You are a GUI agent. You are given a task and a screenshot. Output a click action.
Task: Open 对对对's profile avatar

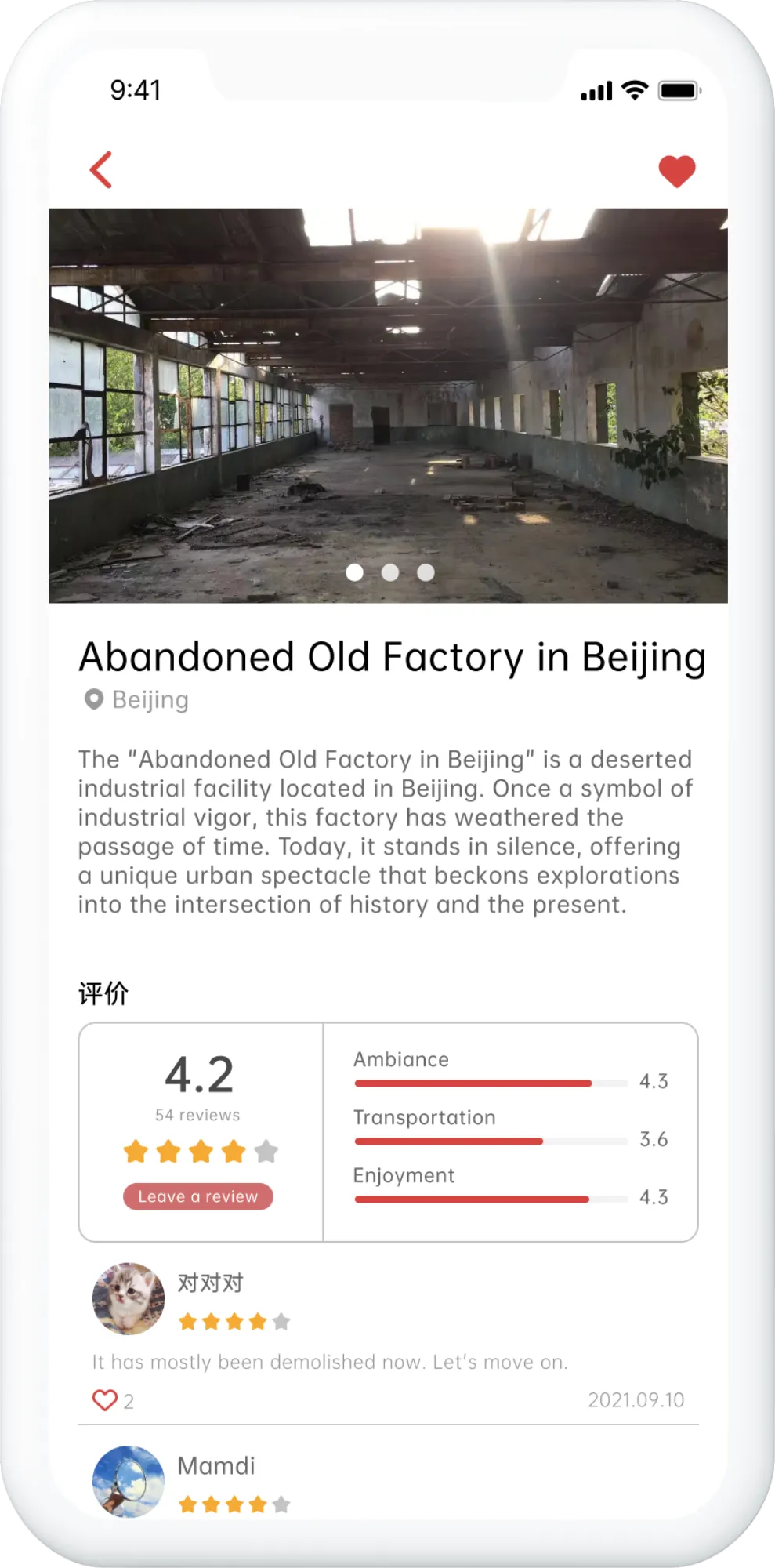pos(129,1298)
